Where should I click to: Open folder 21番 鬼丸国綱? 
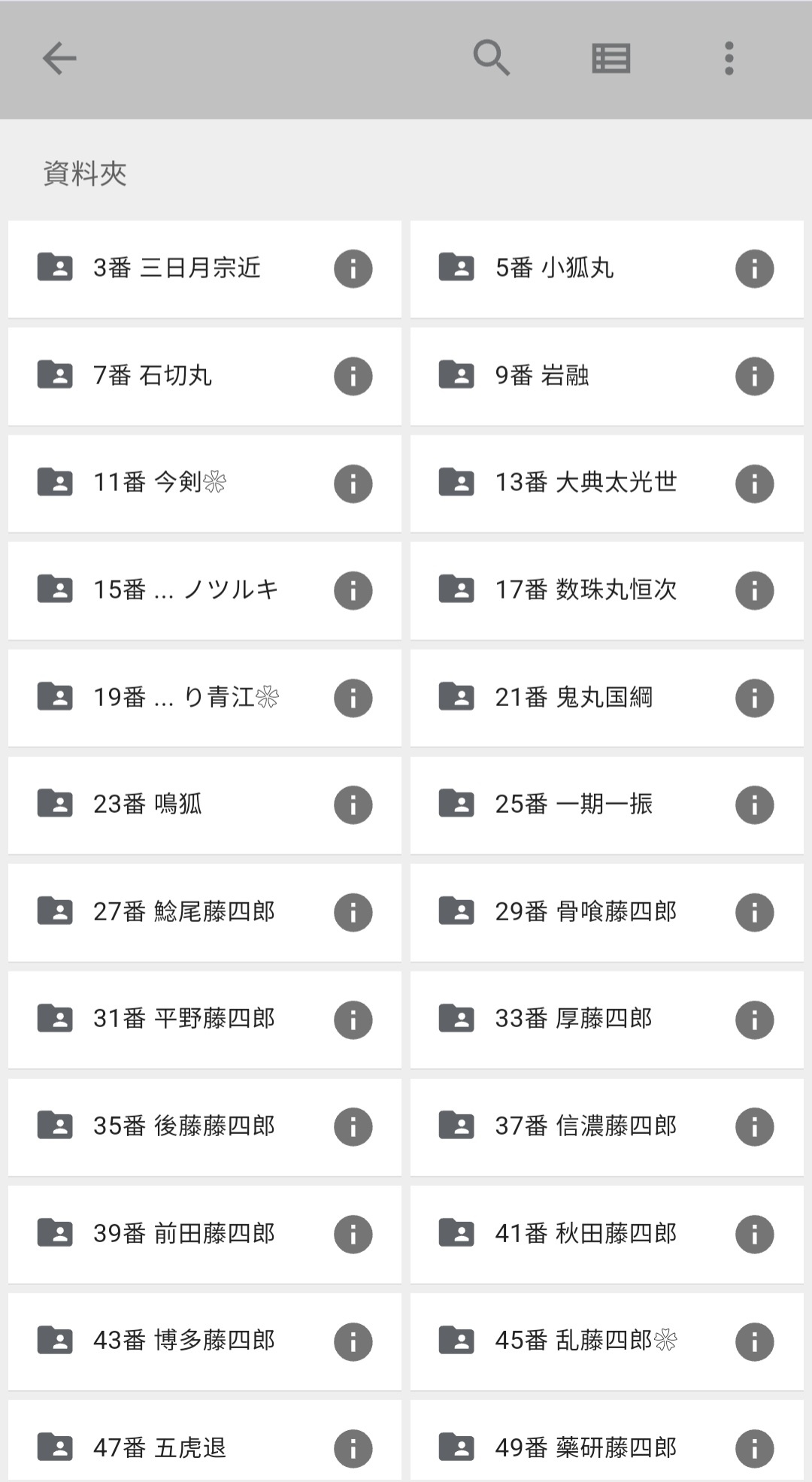(607, 698)
